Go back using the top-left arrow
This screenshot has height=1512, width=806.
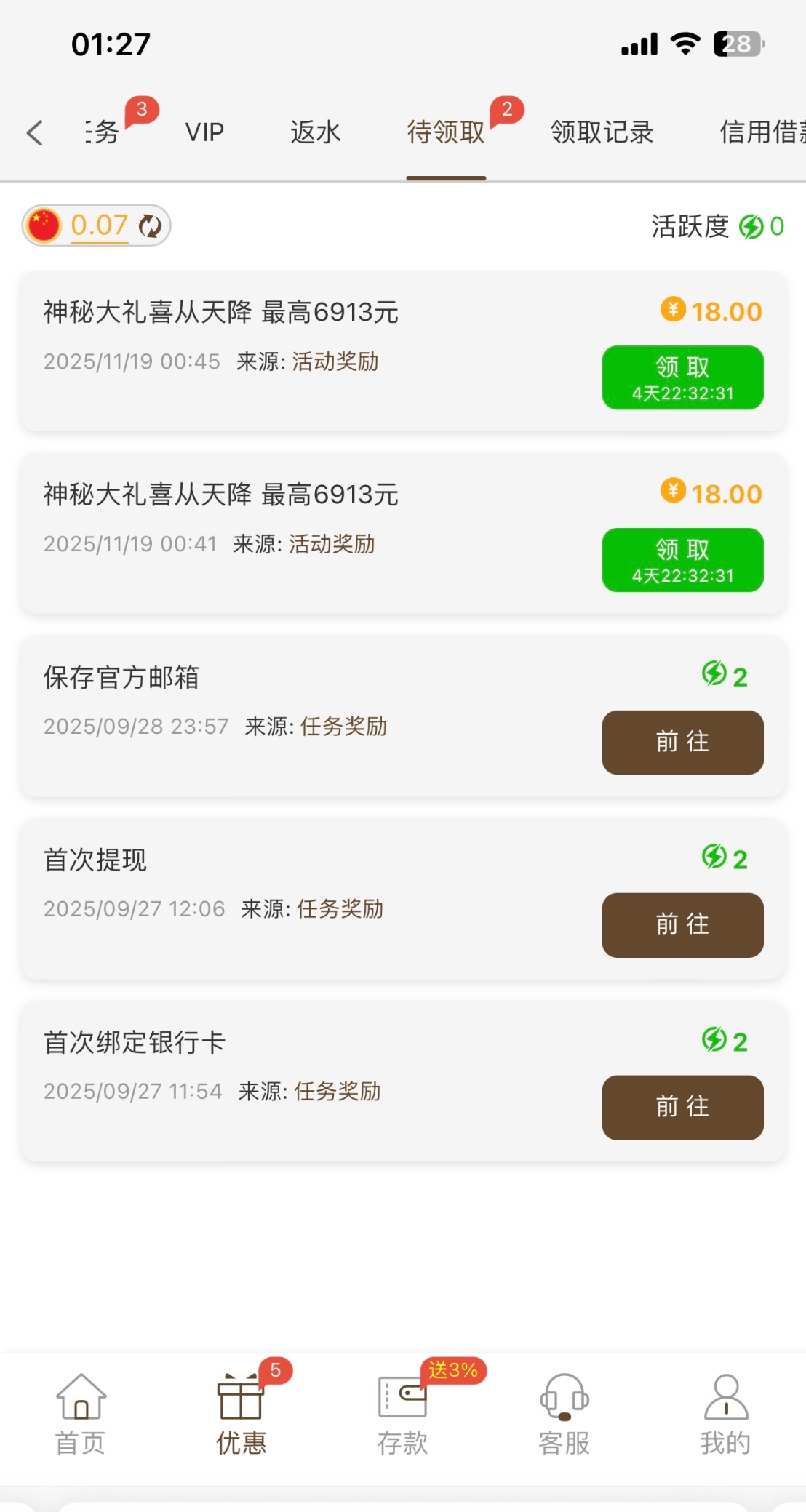pos(34,132)
